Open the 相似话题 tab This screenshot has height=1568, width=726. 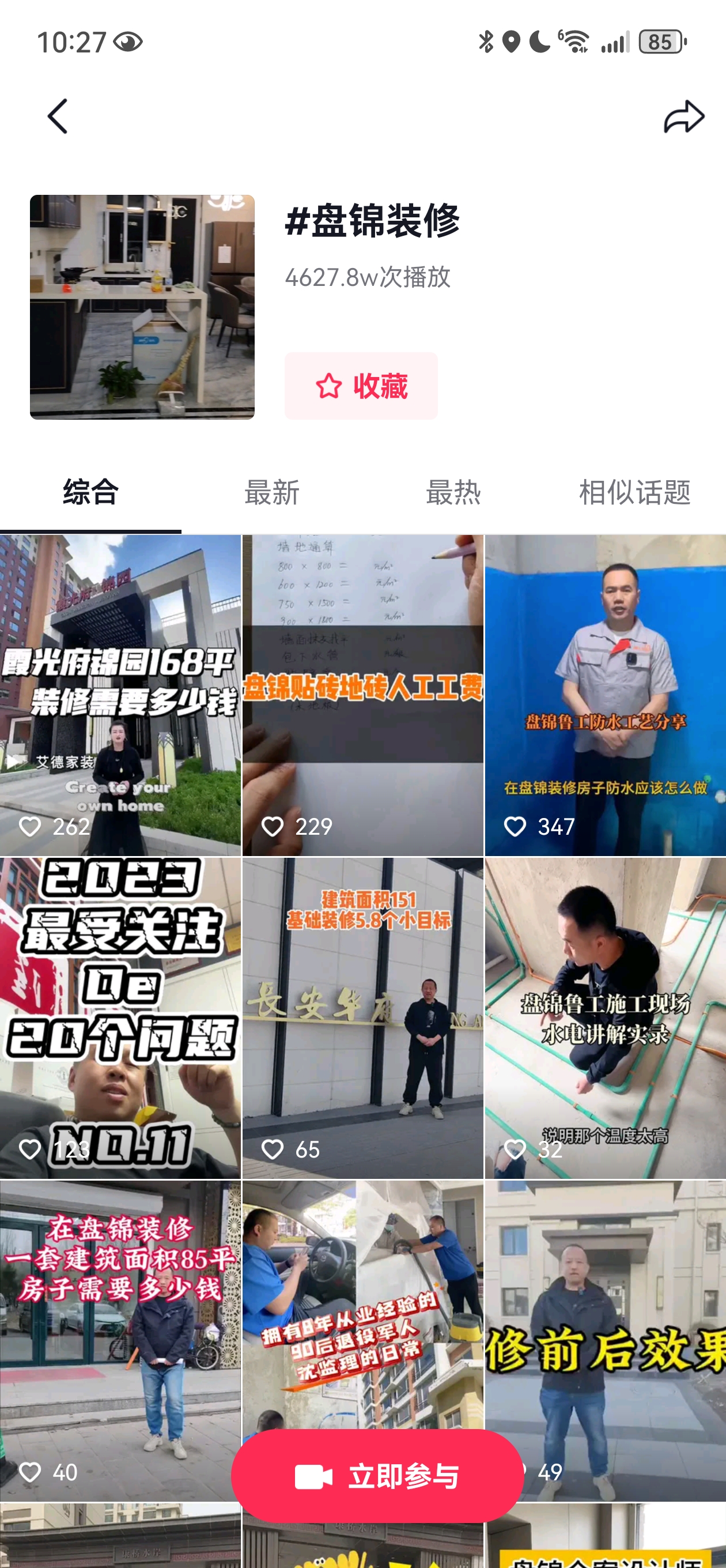click(634, 492)
